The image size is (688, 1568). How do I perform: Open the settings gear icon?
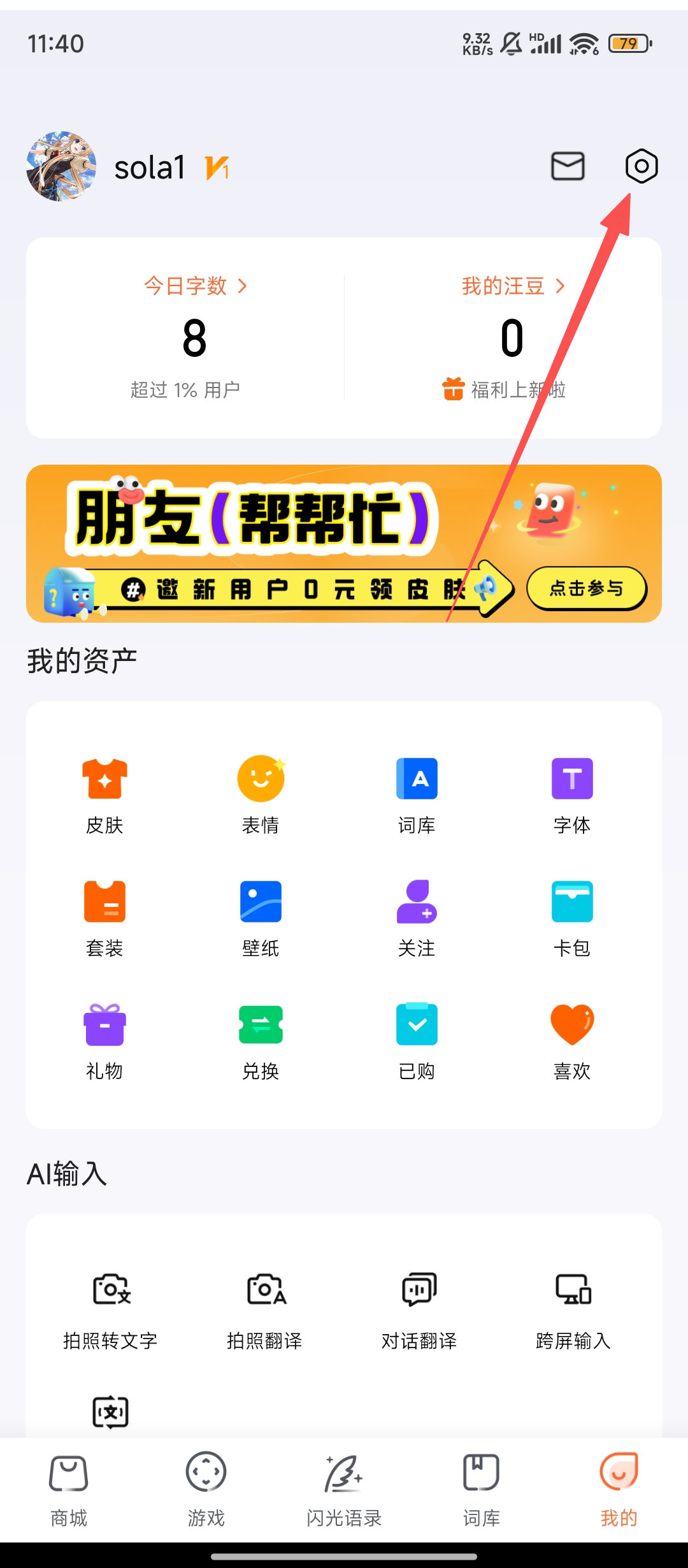tap(641, 166)
